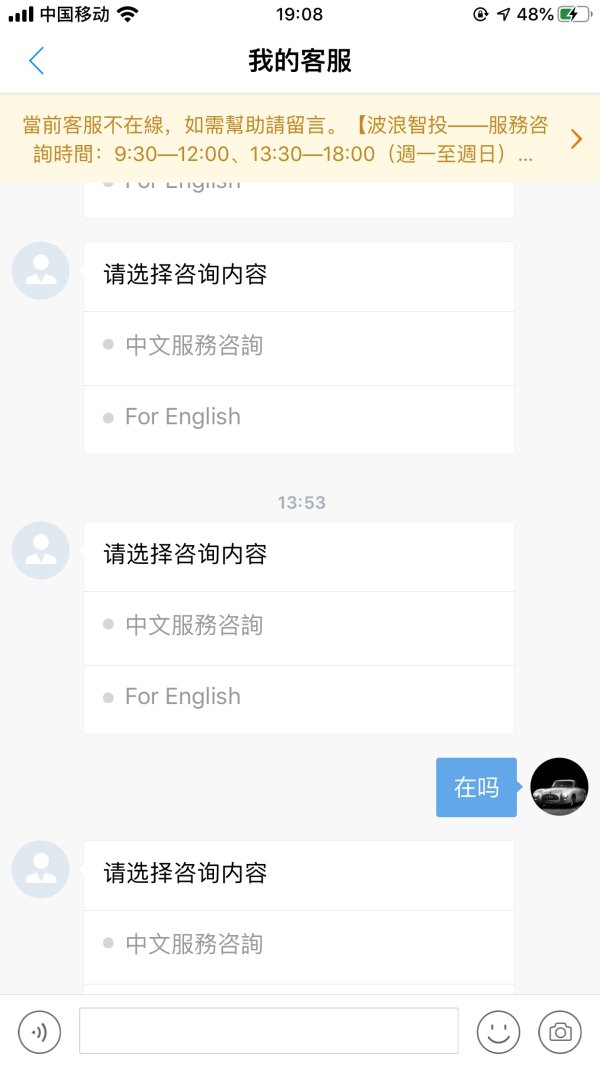Choose For English under the 13:53 timestamp

[x=183, y=697]
